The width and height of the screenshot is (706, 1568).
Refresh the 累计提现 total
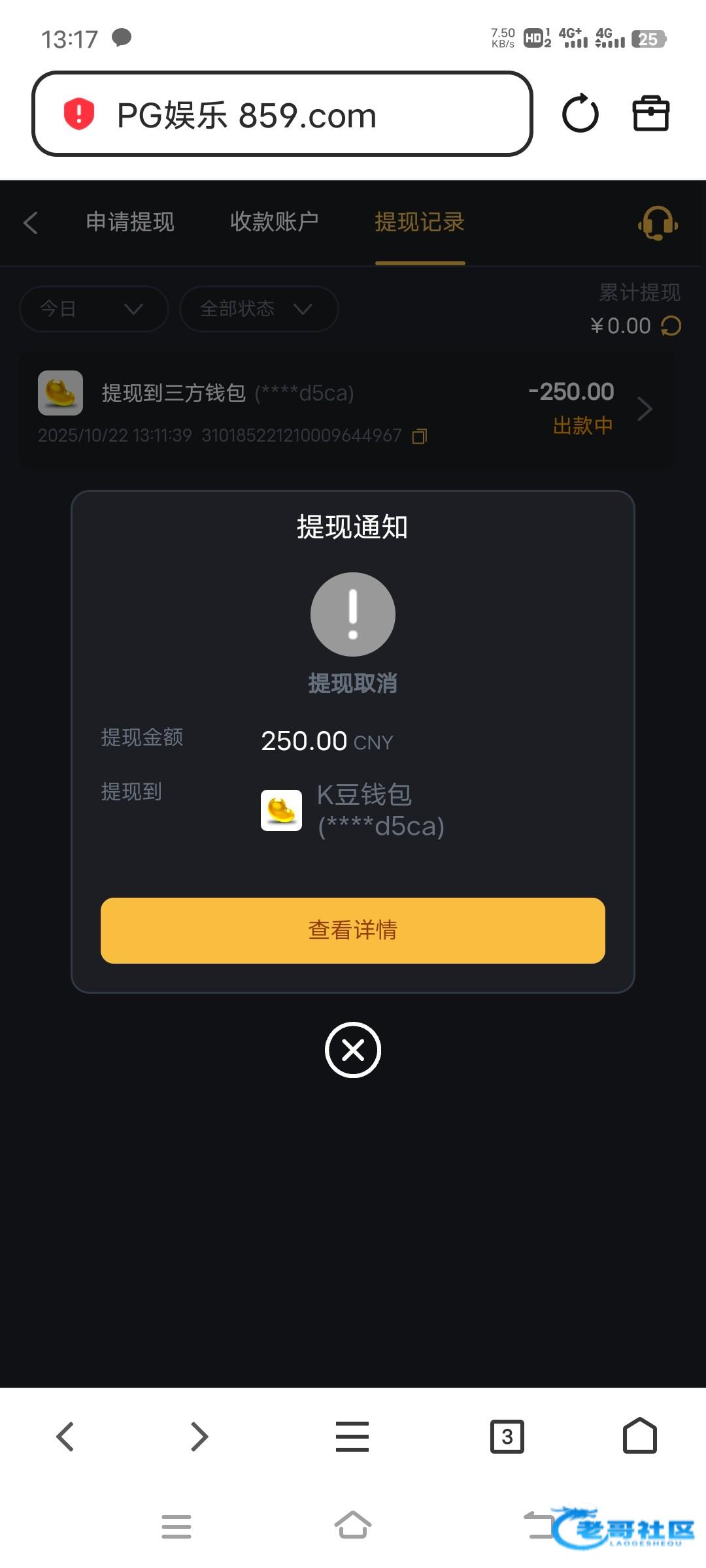(x=671, y=325)
